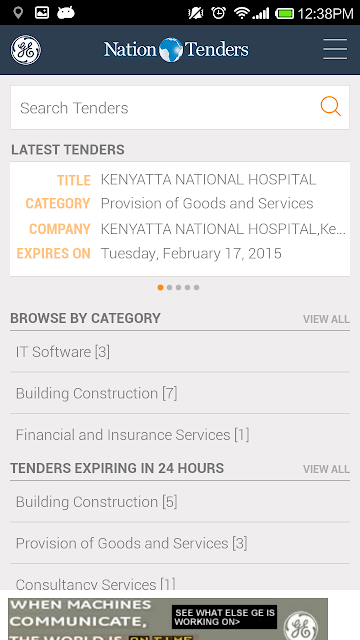View all tenders expiring in 24 hours

[326, 469]
